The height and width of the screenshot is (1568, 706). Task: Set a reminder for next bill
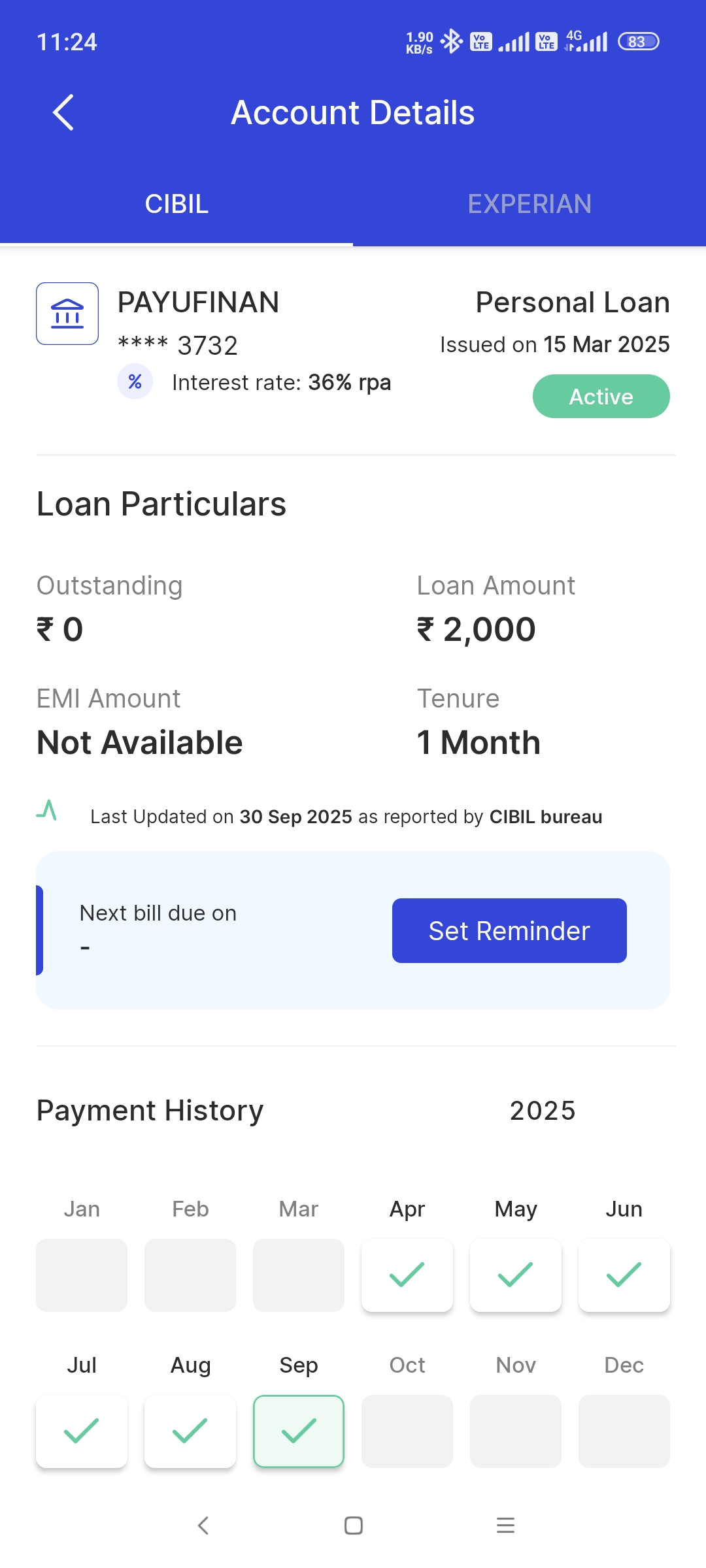509,930
